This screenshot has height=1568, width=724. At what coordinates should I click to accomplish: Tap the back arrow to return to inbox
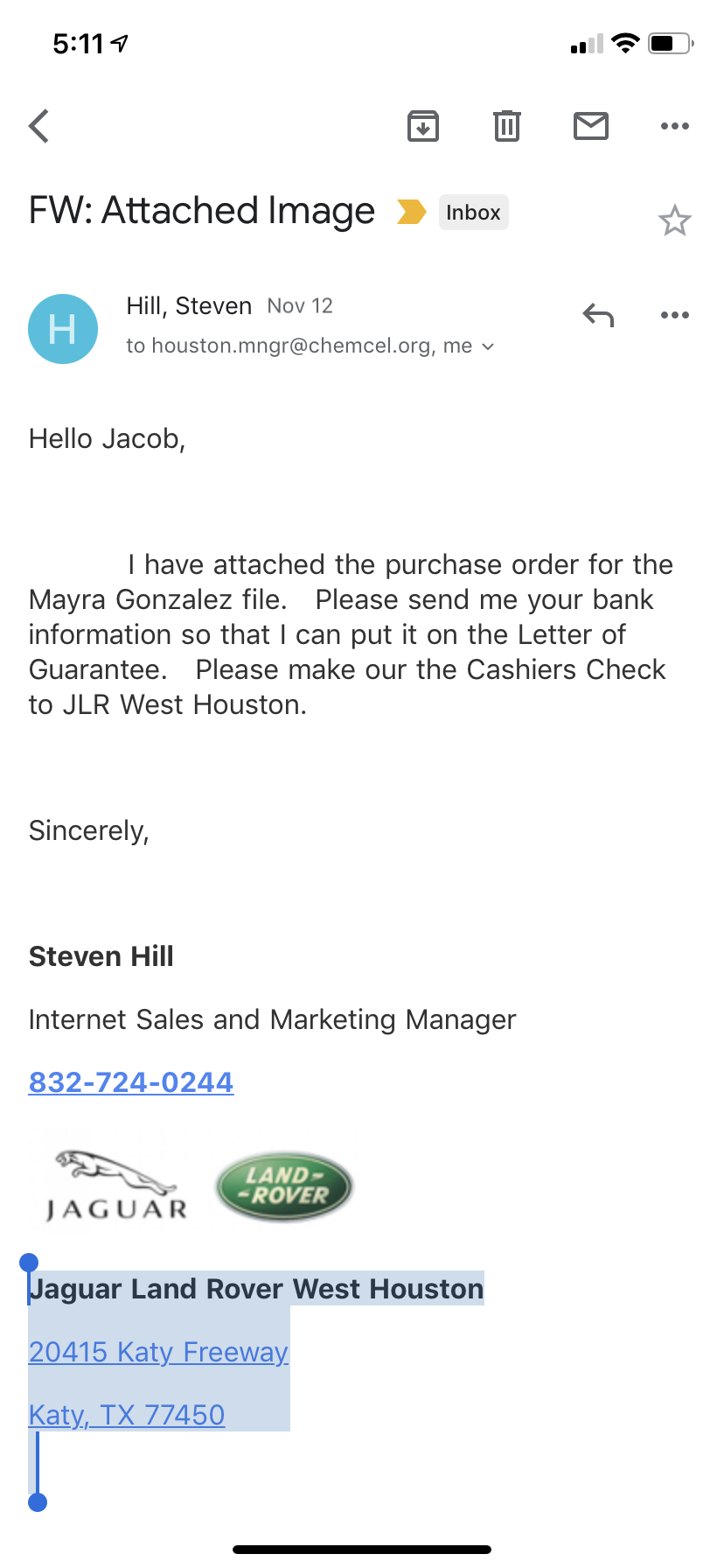(38, 126)
